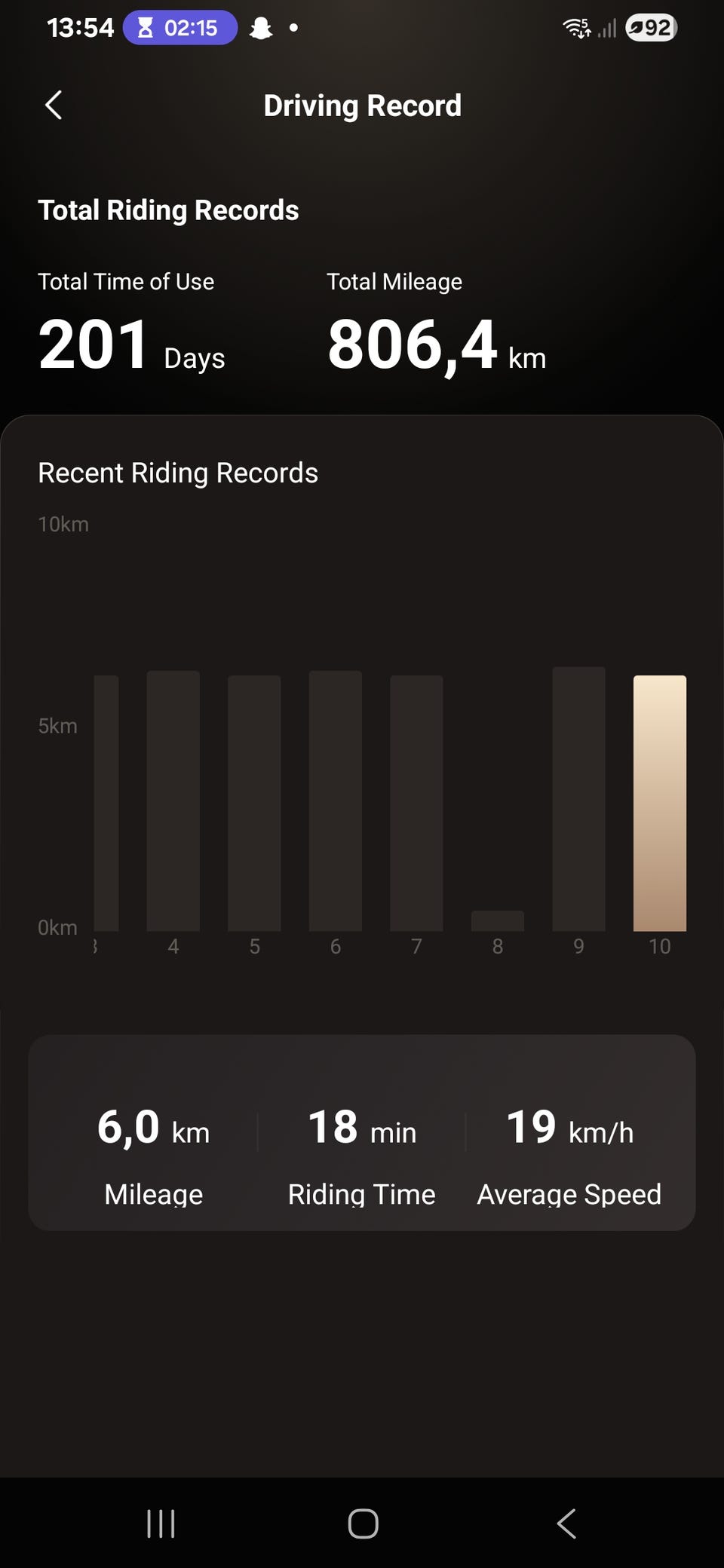Tap the system back button
Image resolution: width=724 pixels, height=1568 pixels.
click(x=566, y=1524)
